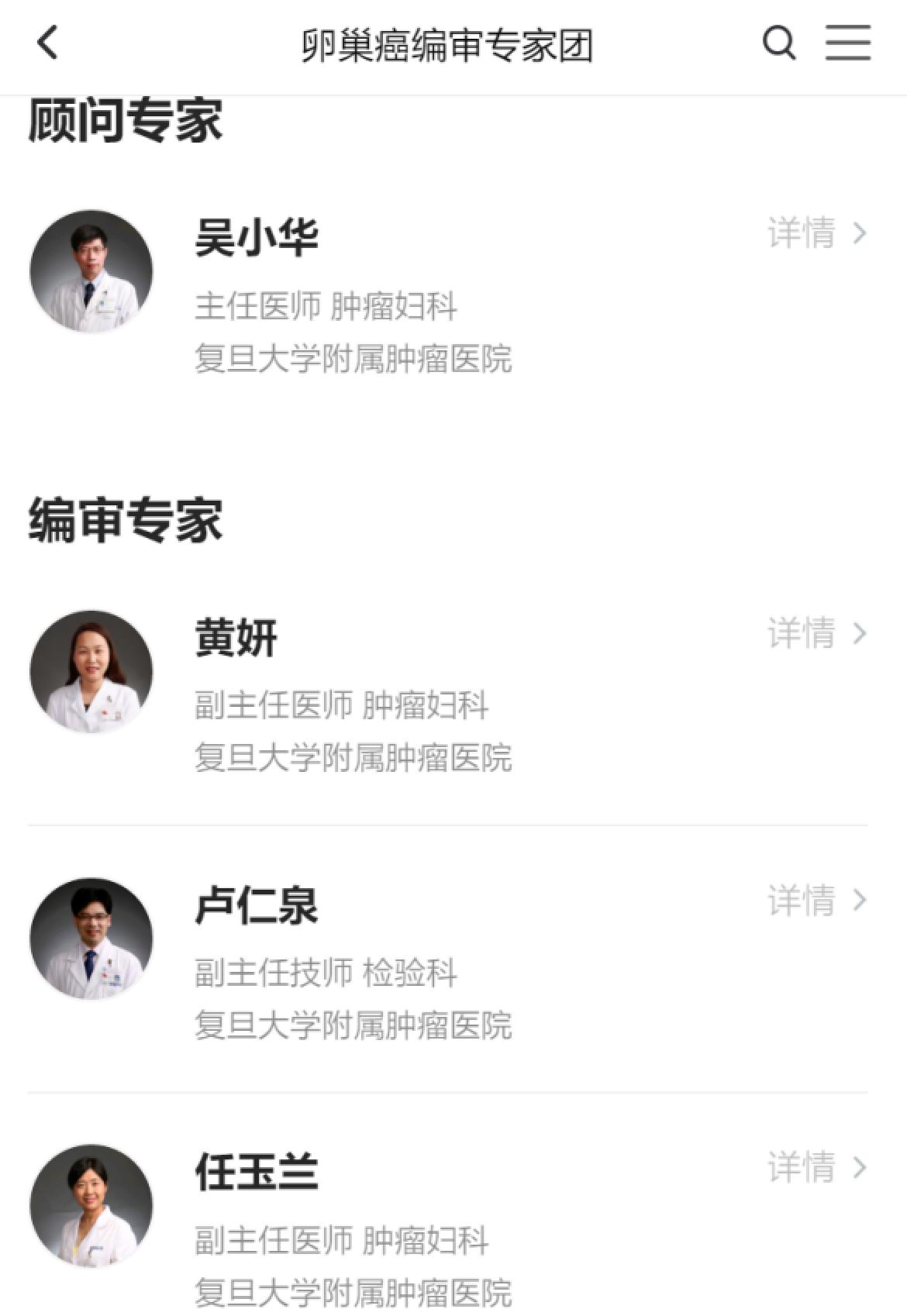
Task: Tap 详情 next to 卢仁泉
Action: [816, 901]
